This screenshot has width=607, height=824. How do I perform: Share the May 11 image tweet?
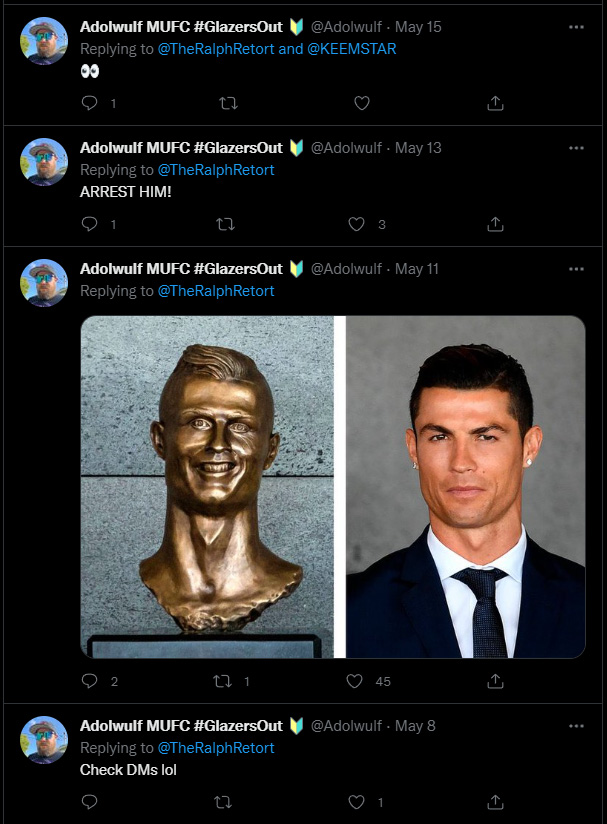(495, 681)
